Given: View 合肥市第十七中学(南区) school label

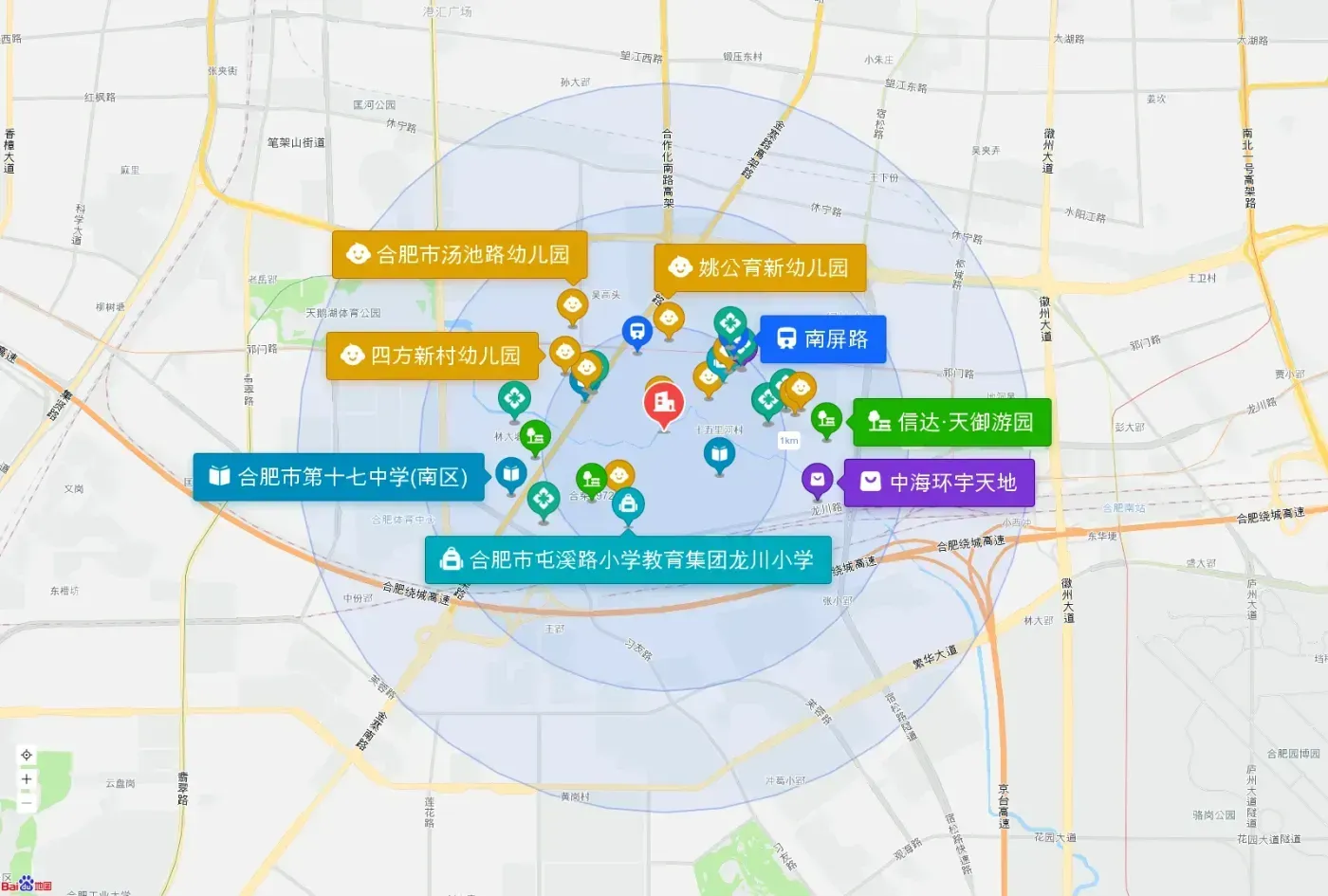Looking at the screenshot, I should tap(339, 476).
